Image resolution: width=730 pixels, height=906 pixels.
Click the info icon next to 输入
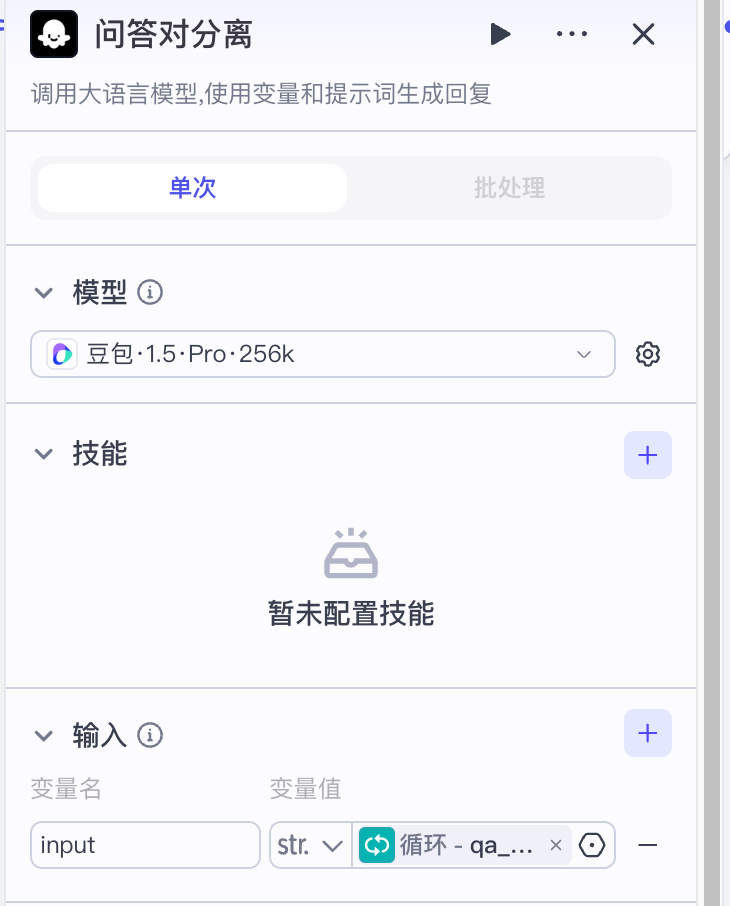[151, 735]
